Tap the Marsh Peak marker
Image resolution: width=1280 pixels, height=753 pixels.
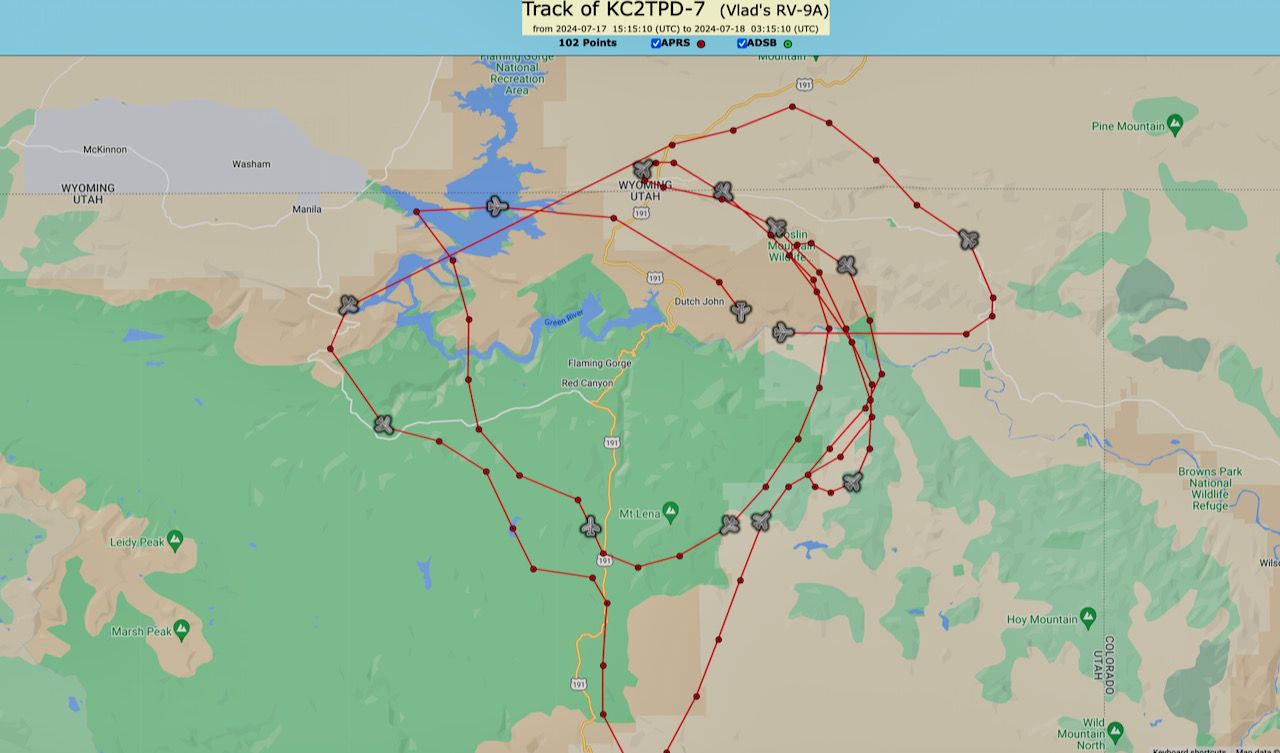coord(181,629)
